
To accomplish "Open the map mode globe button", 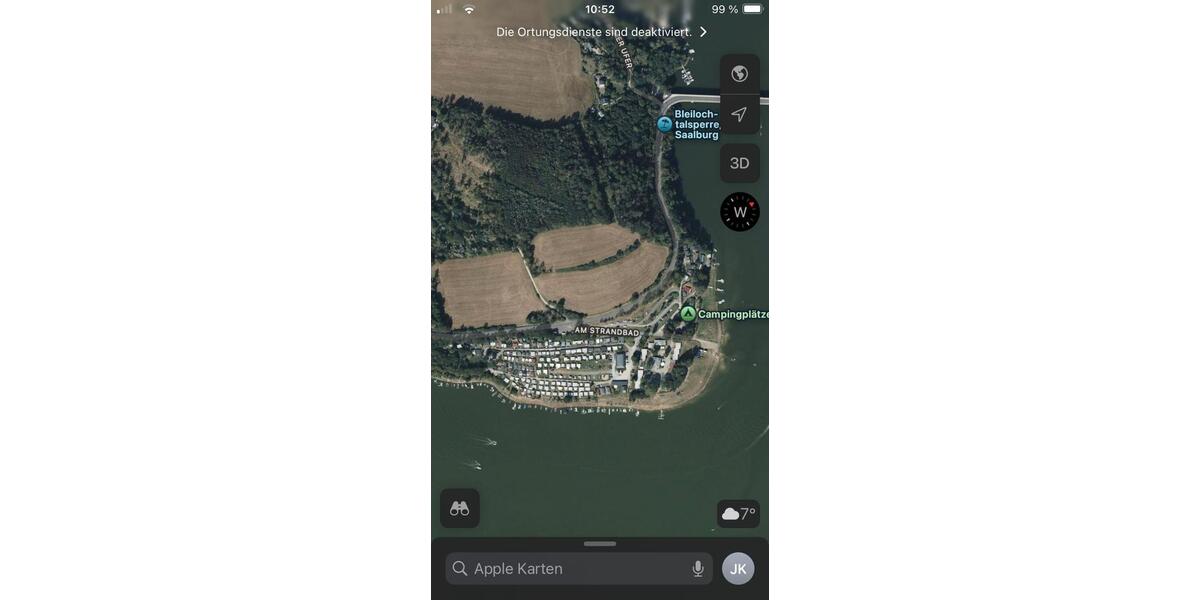I will click(739, 74).
